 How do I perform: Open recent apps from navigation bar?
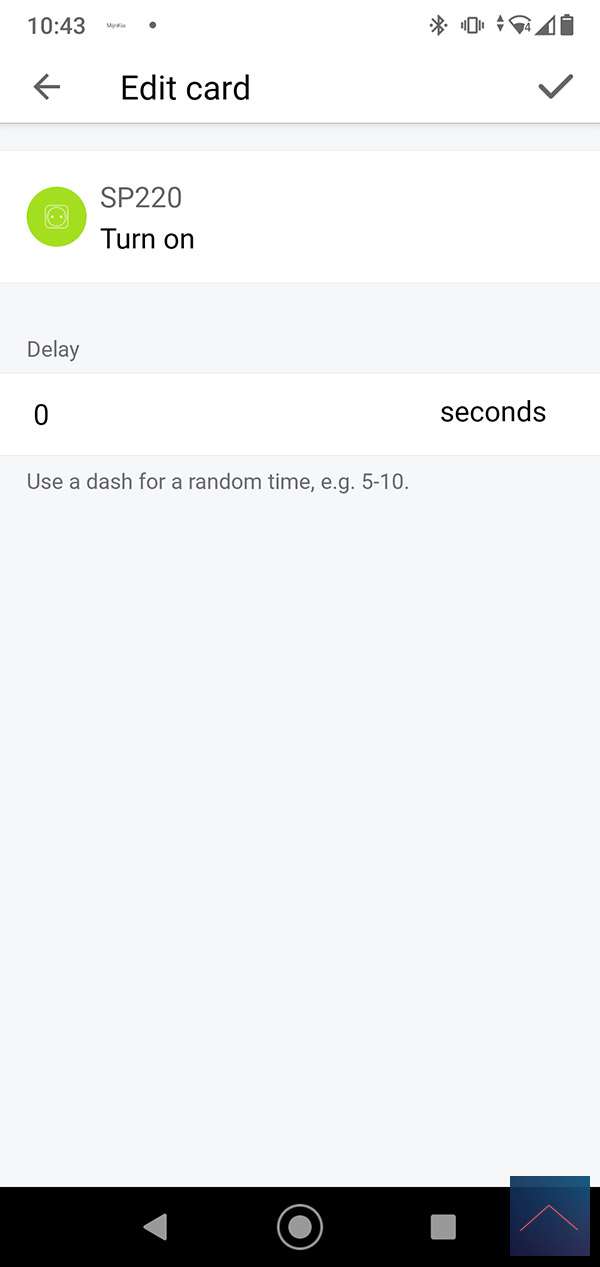(442, 1226)
